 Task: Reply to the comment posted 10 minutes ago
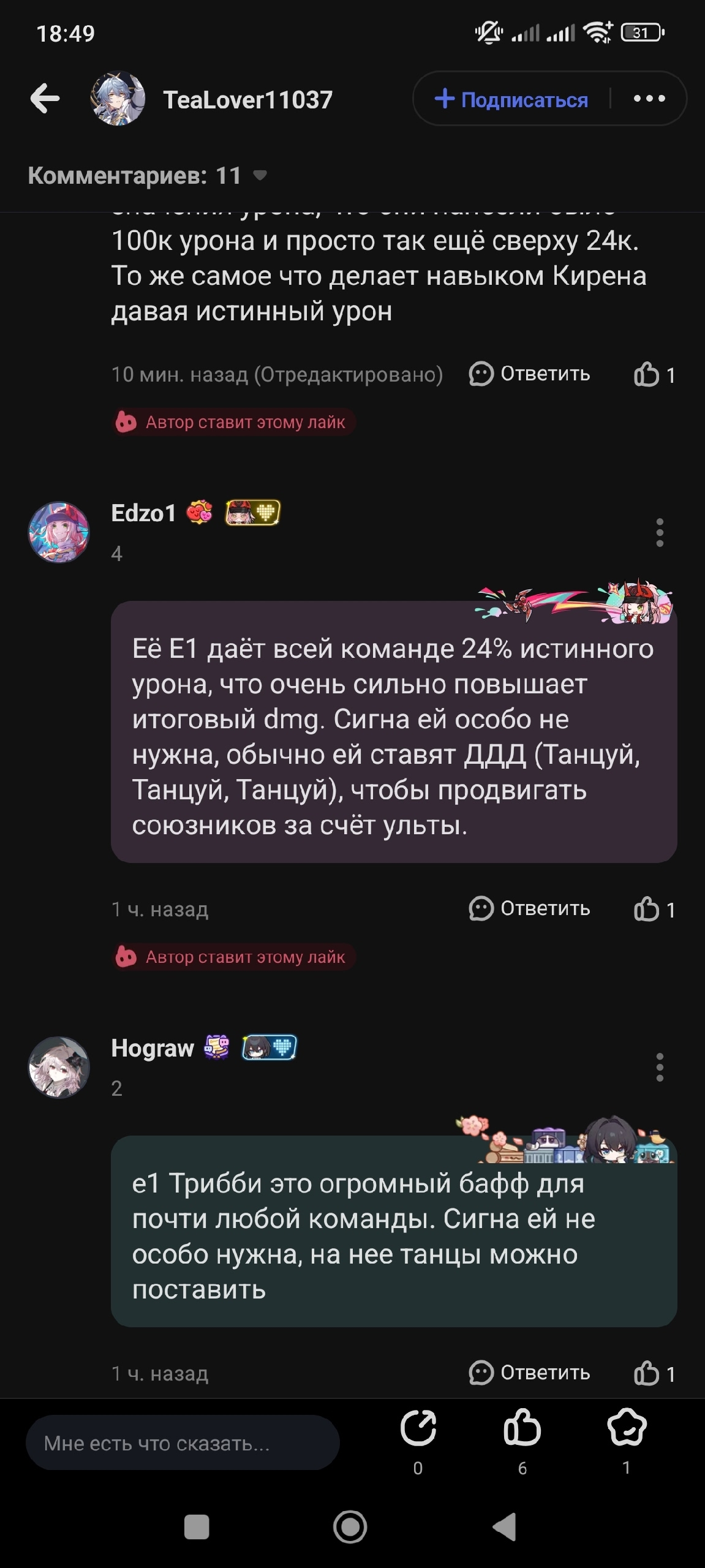[530, 374]
